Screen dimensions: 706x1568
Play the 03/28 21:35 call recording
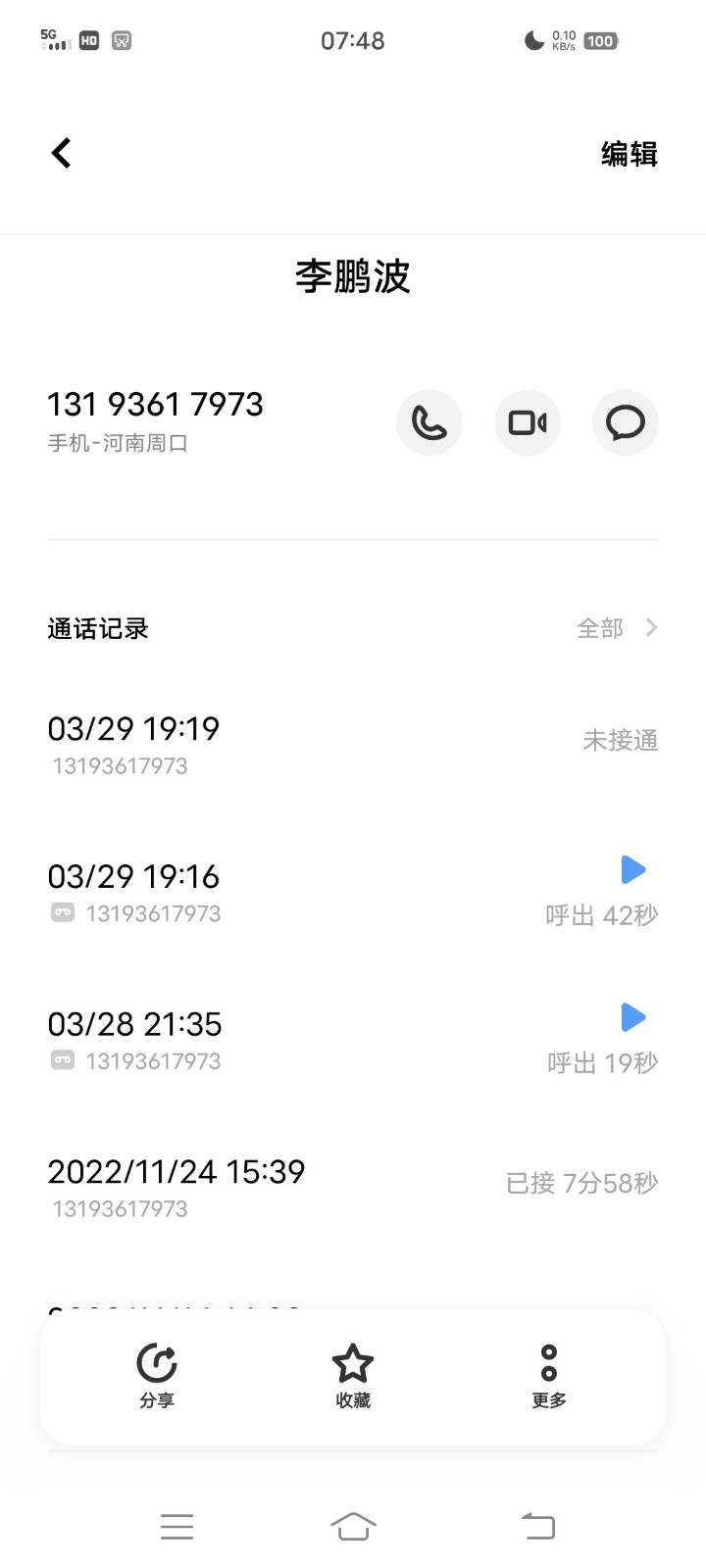(x=633, y=1017)
